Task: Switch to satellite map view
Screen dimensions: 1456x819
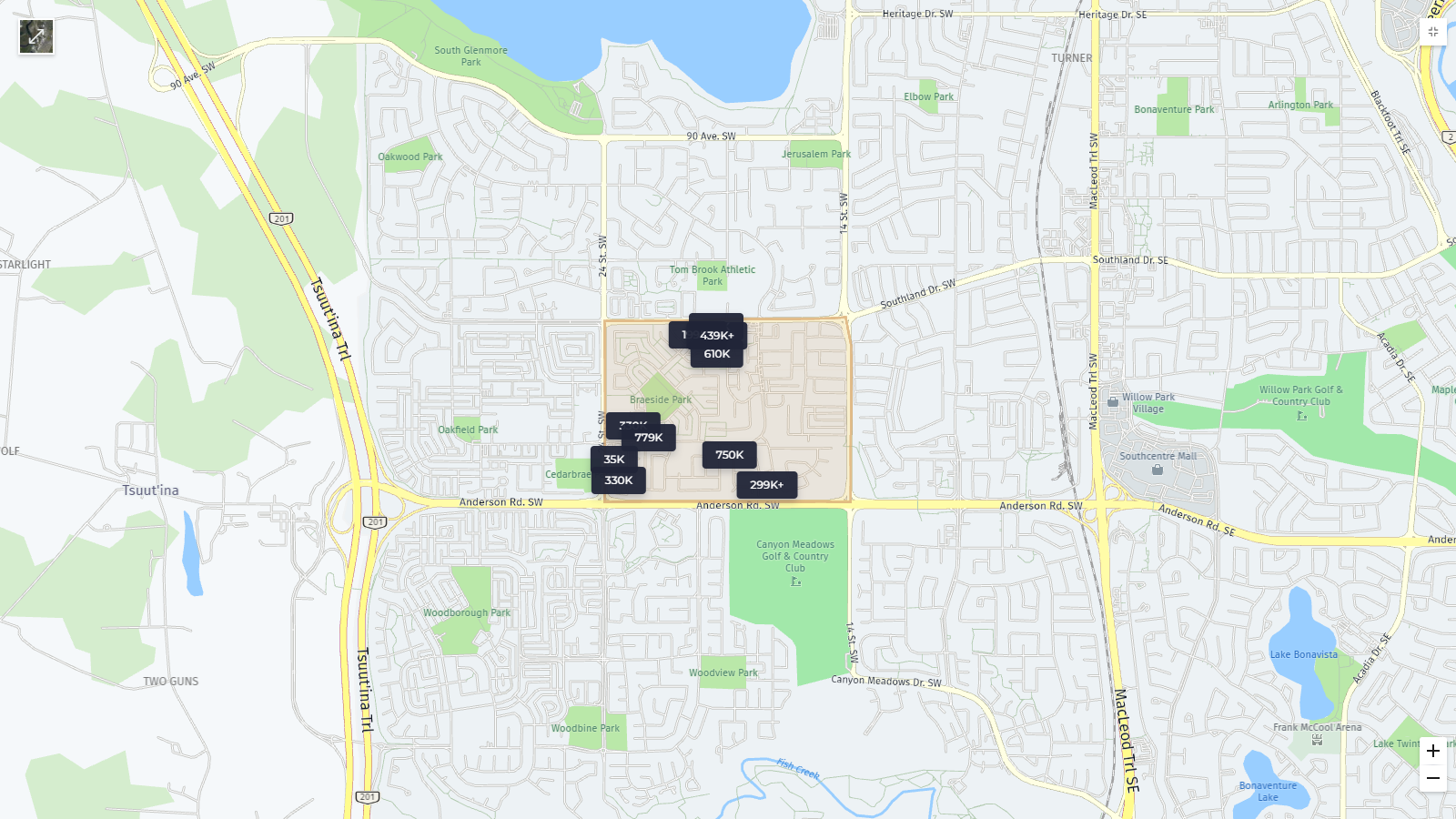Action: [36, 37]
